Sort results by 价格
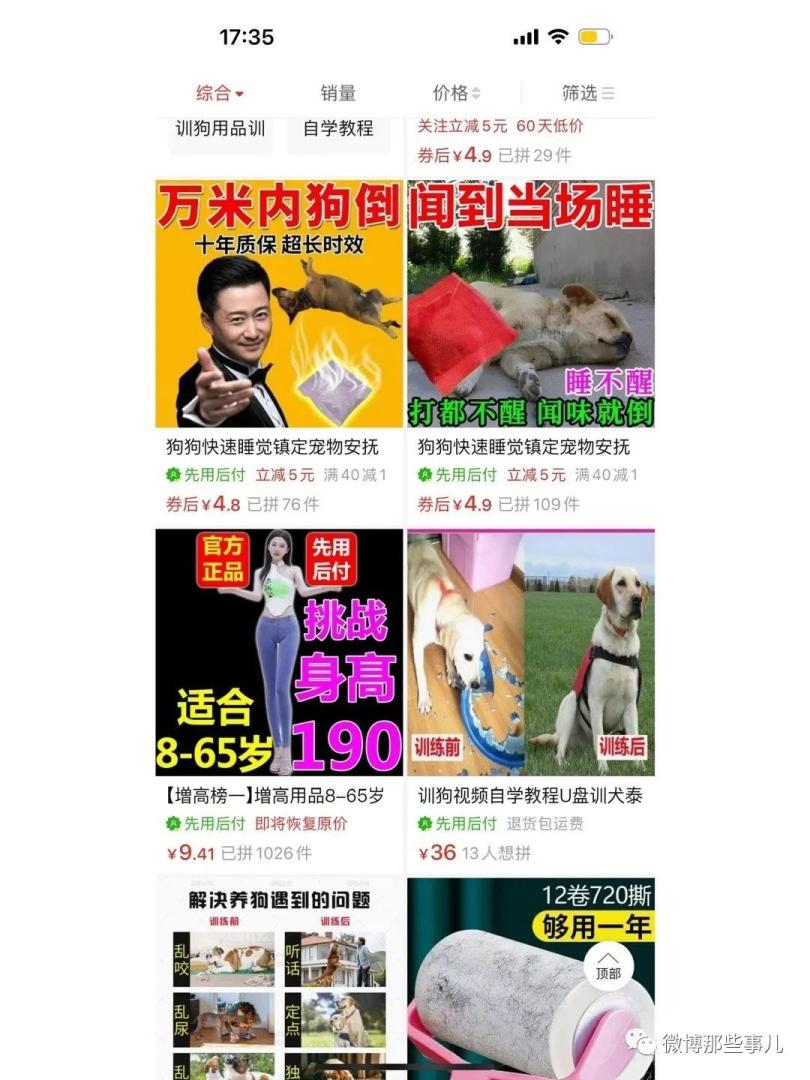The height and width of the screenshot is (1080, 810). point(456,93)
